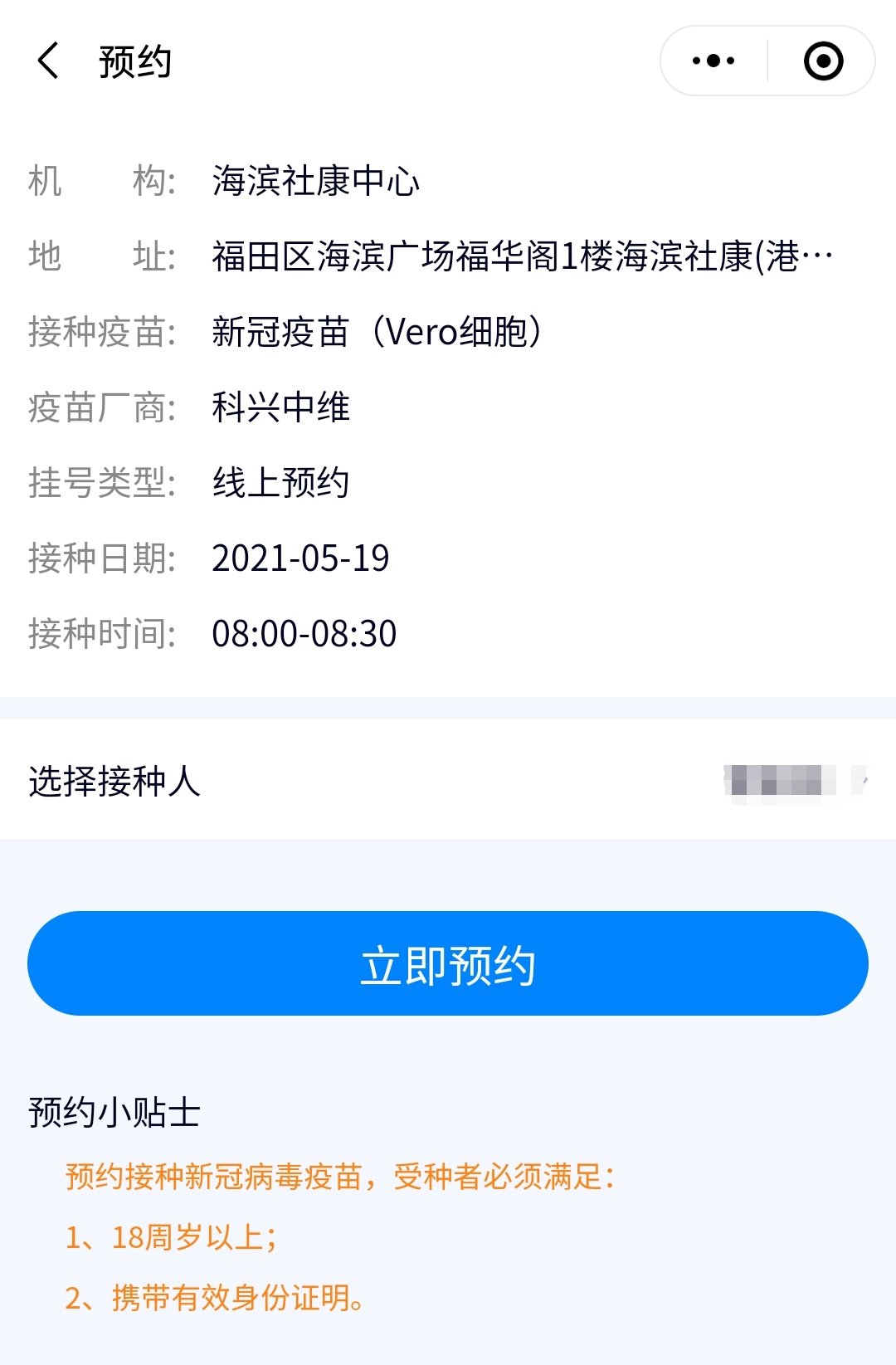The height and width of the screenshot is (1365, 896).
Task: Open the 选择接种人 row
Action: pos(448,780)
